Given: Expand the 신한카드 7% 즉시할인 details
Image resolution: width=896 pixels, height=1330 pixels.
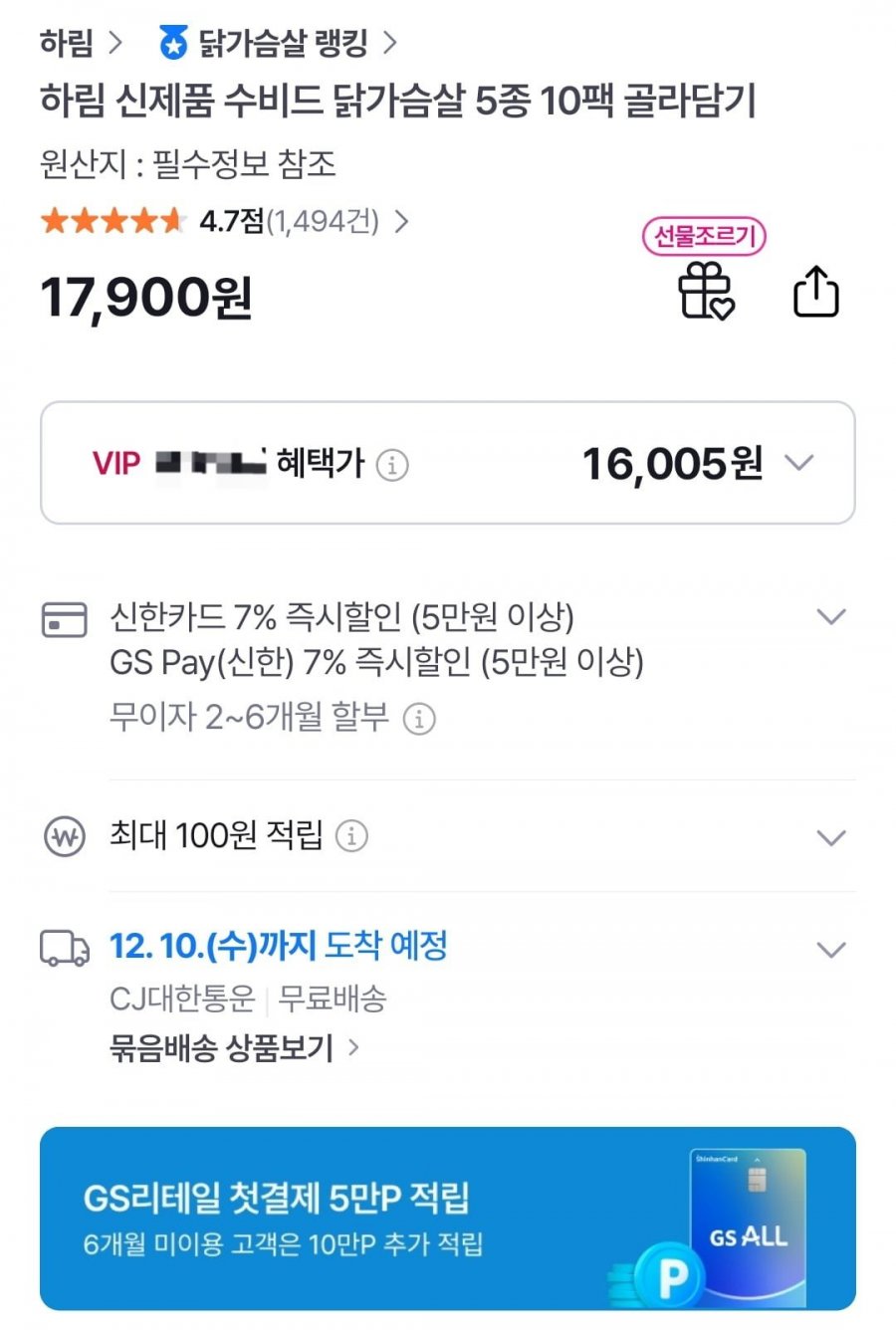Looking at the screenshot, I should (830, 617).
